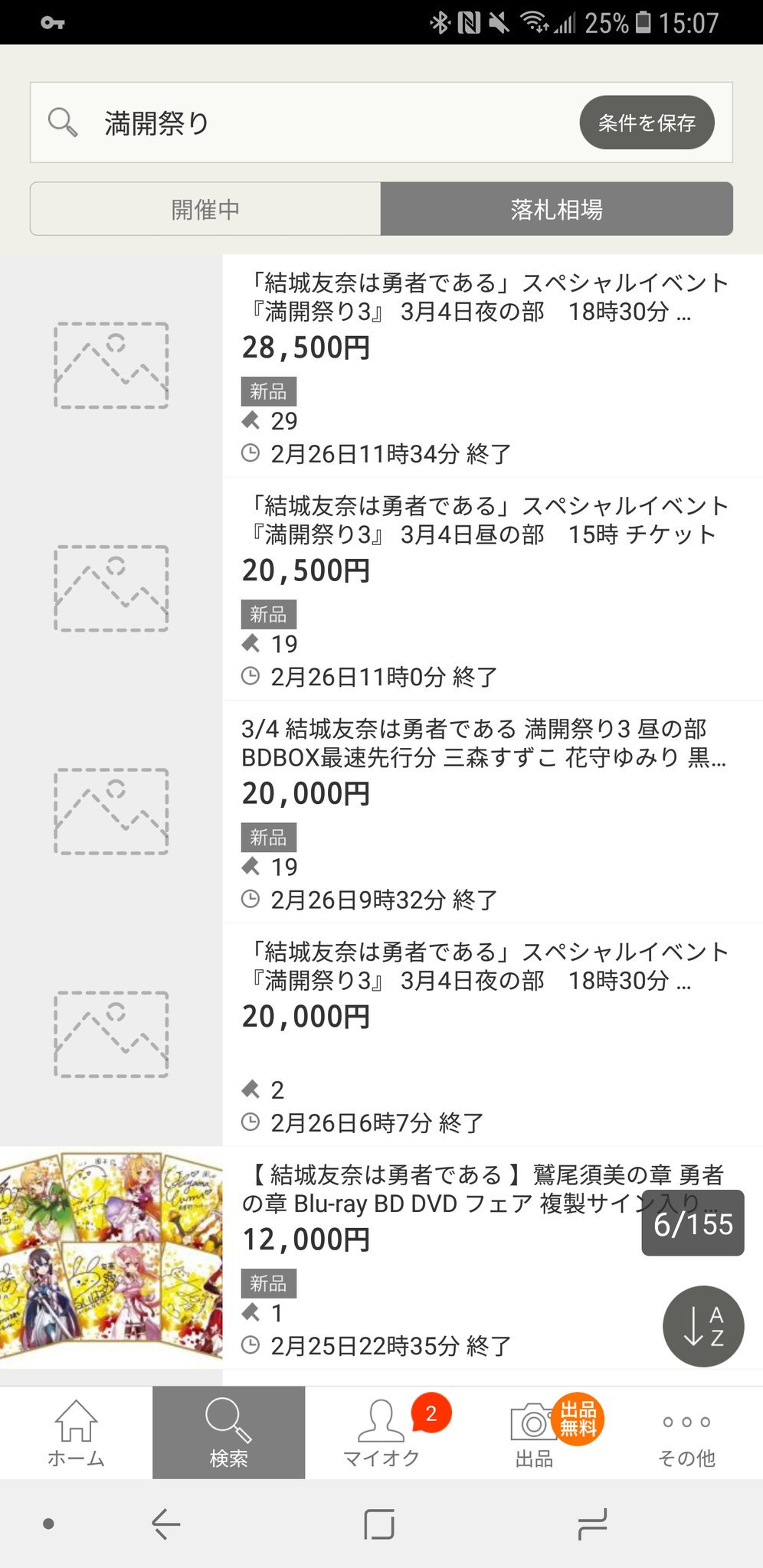763x1568 pixels.
Task: Save search conditions with 条件を保存
Action: (647, 122)
